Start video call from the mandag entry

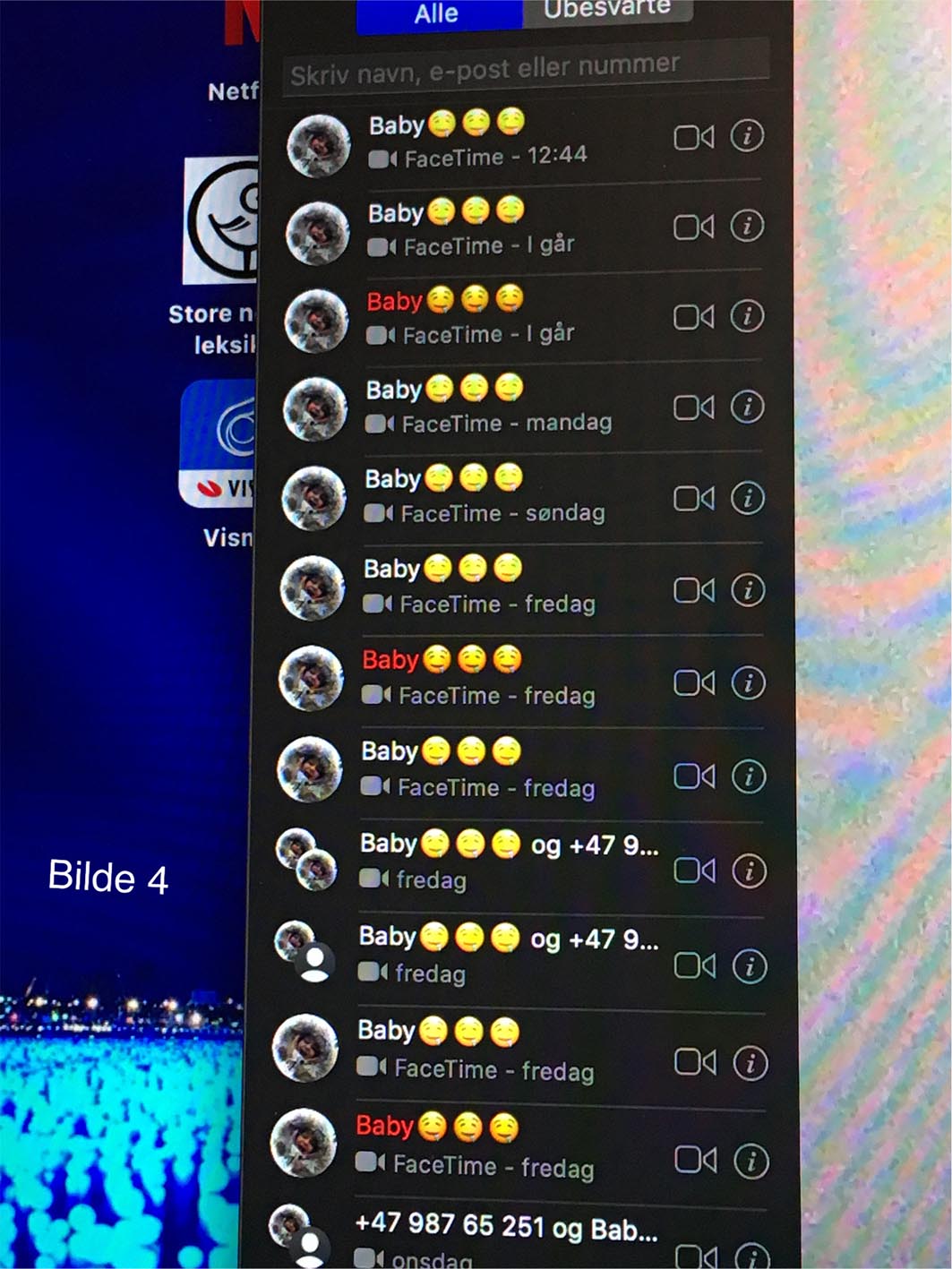pyautogui.click(x=694, y=408)
